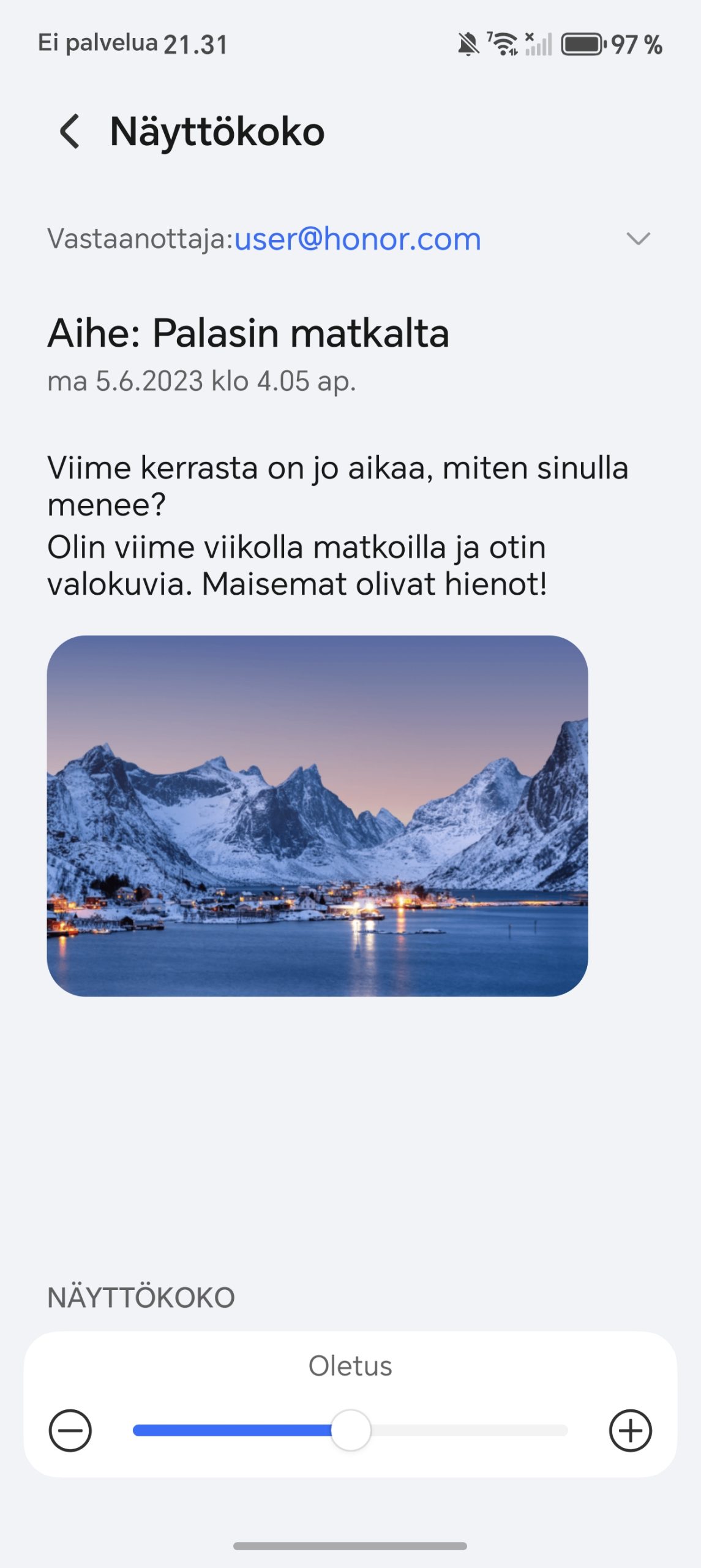Decrease display size with minus button

[x=70, y=1431]
